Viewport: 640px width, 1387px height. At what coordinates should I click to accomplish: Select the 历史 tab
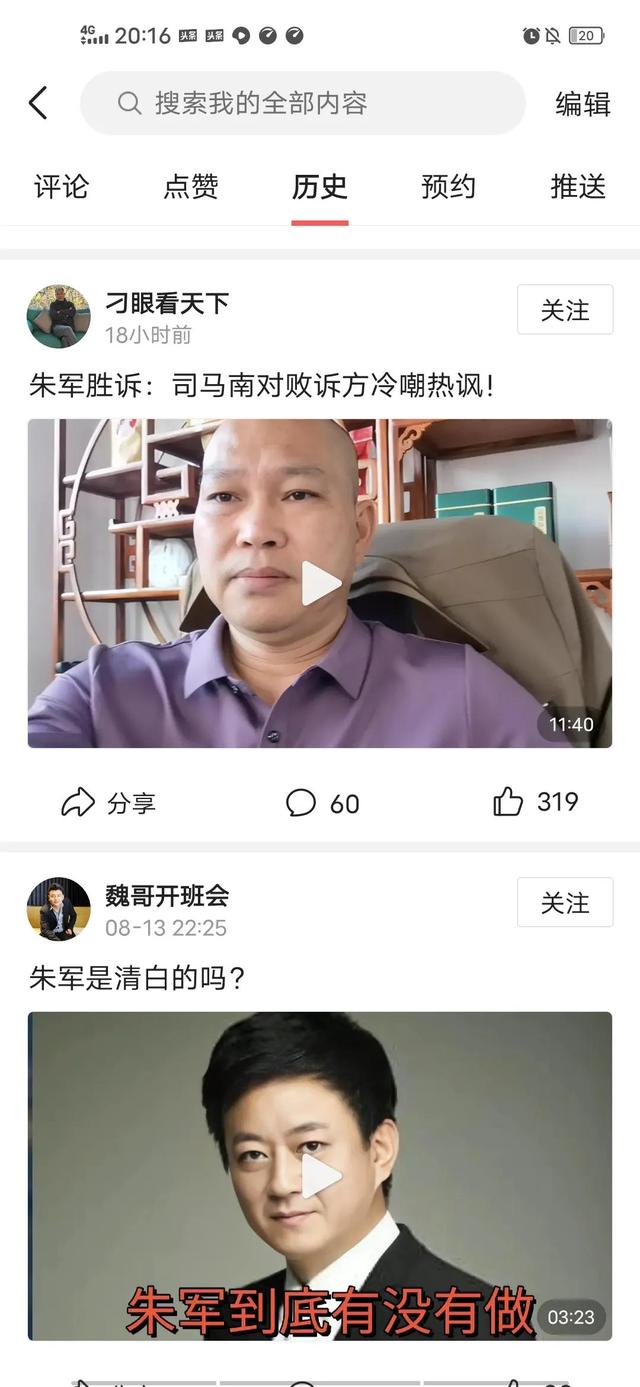click(x=320, y=187)
